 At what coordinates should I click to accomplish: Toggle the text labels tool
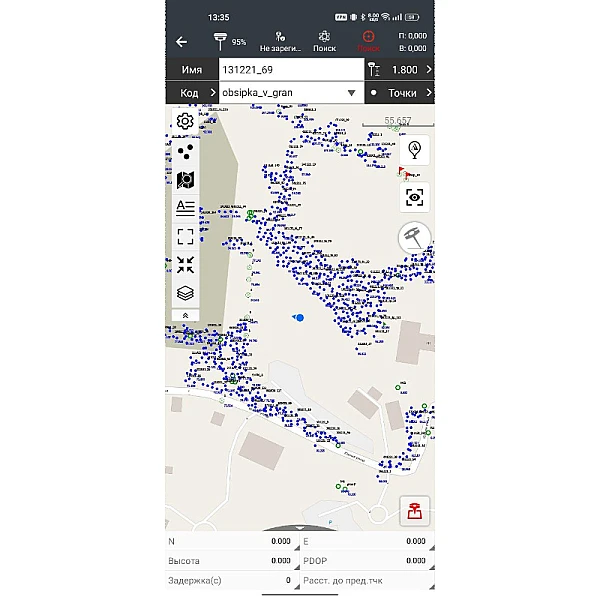tap(185, 208)
